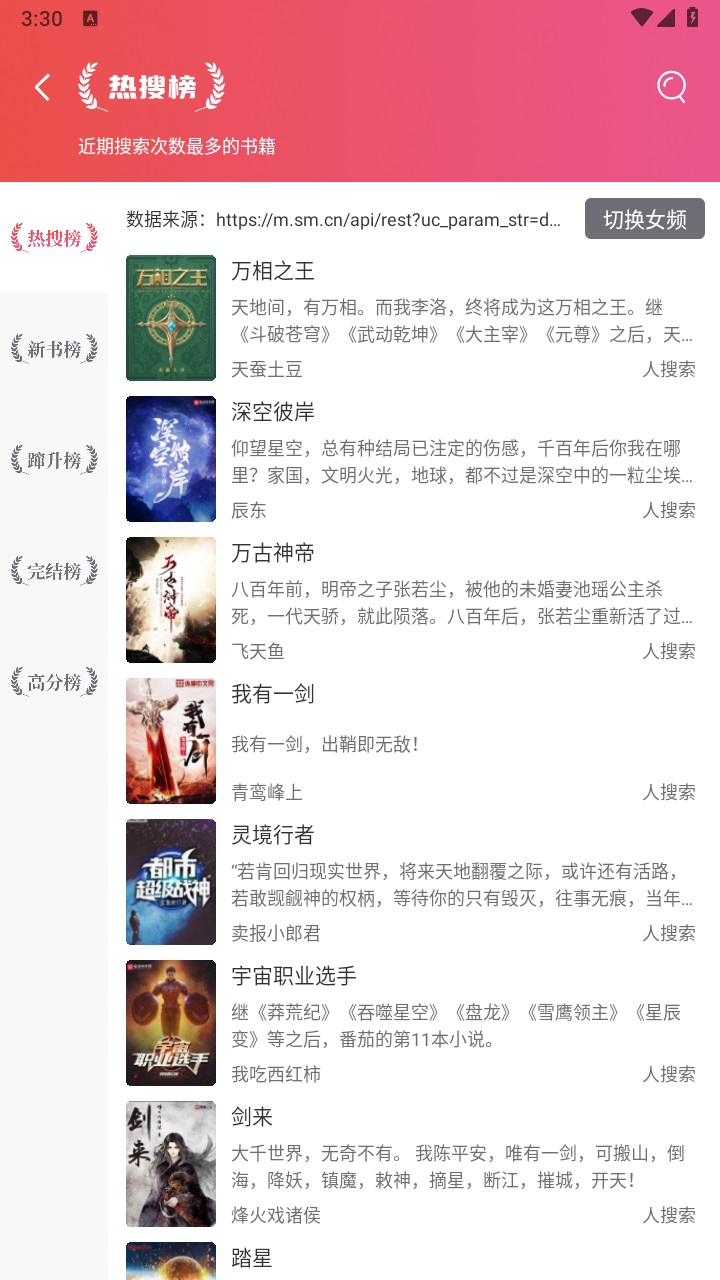Tap the back arrow to leave 热搜榜
720x1280 pixels.
41,87
